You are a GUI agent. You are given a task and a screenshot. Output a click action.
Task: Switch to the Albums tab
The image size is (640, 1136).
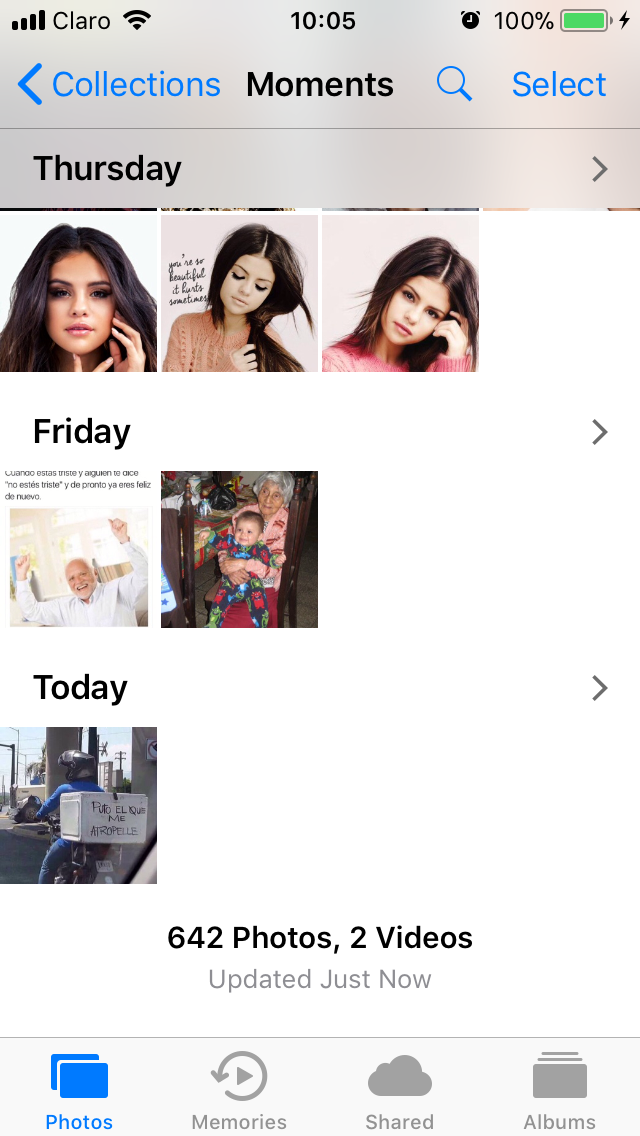[x=559, y=1090]
